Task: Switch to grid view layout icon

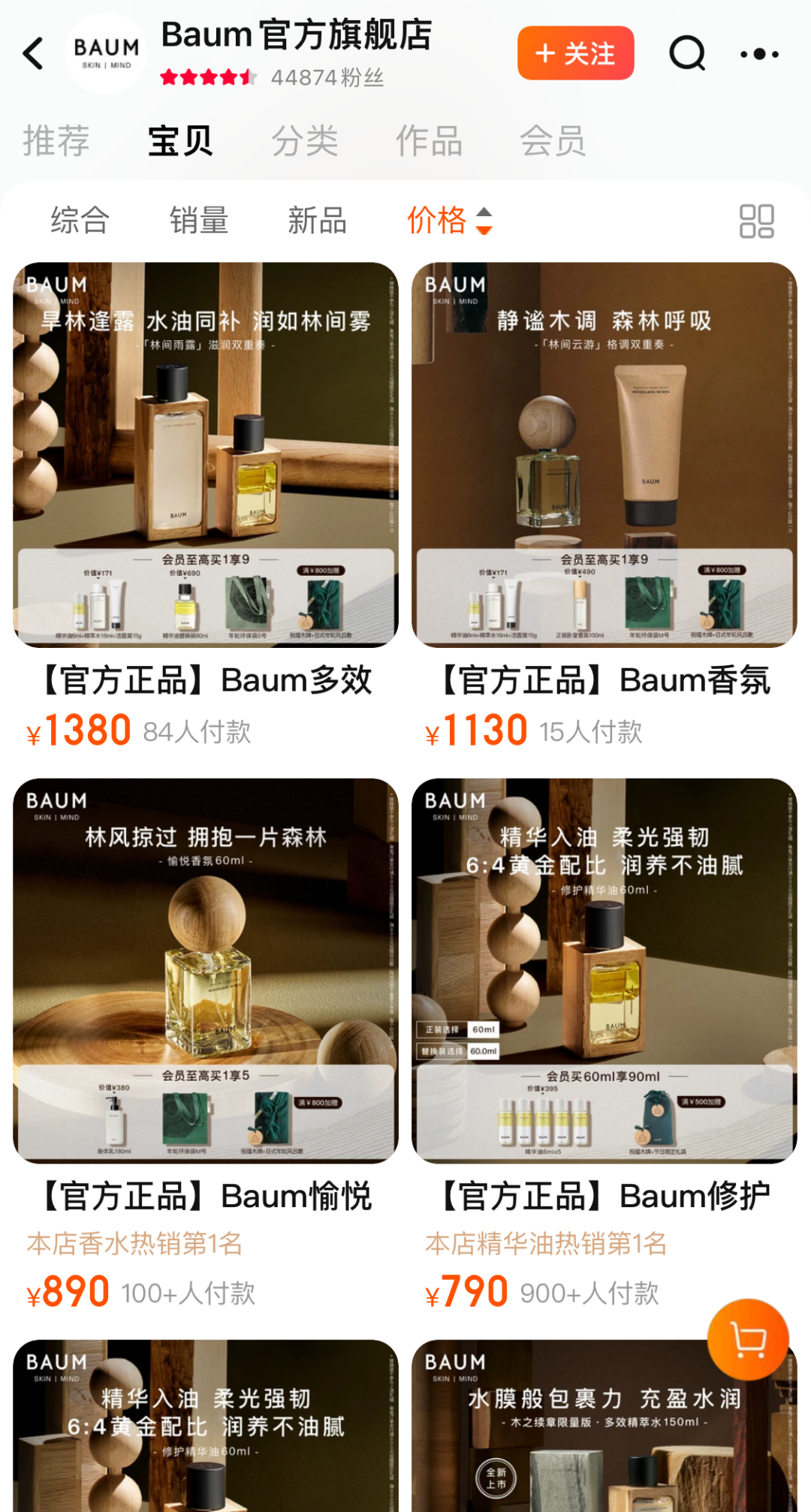Action: 758,220
